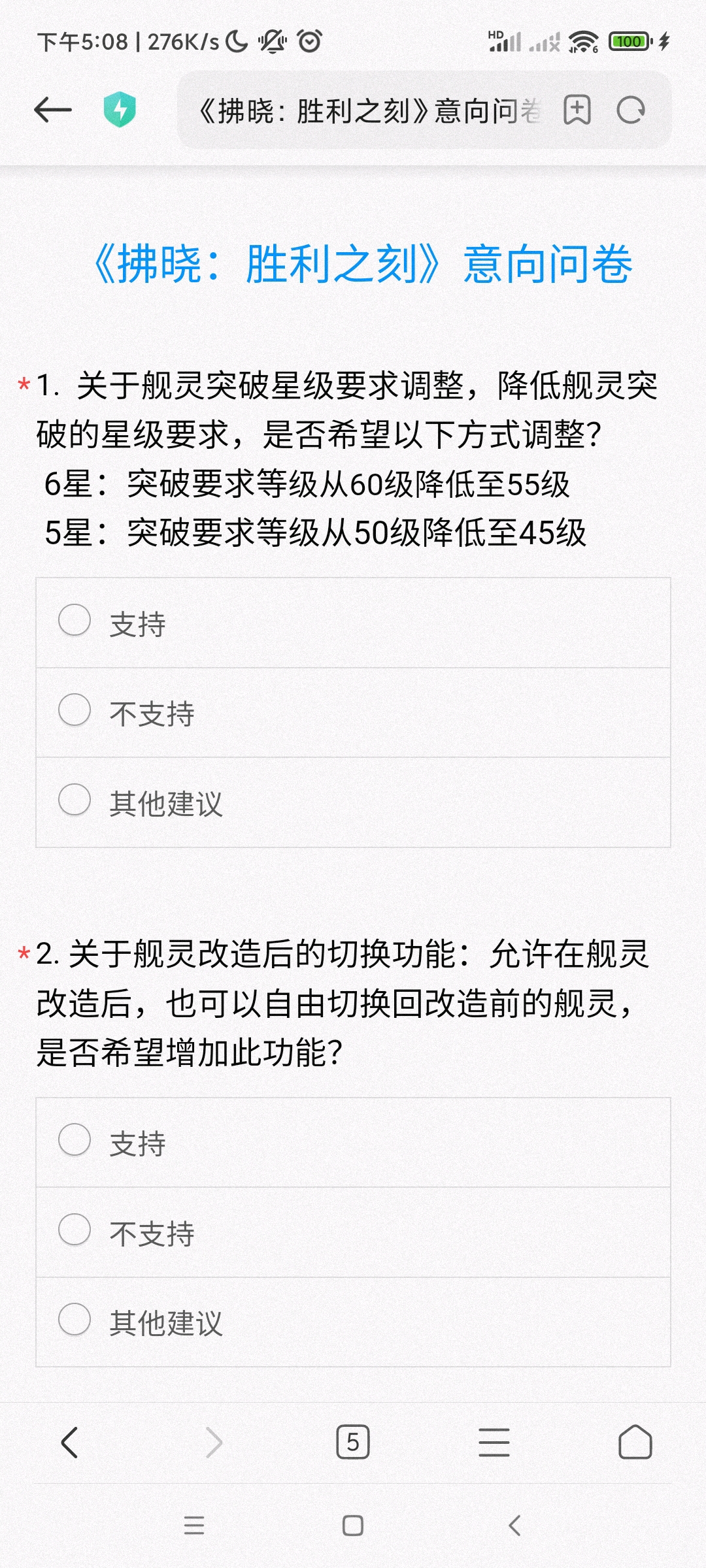Go to the browser home page
706x1568 pixels.
click(x=635, y=1442)
